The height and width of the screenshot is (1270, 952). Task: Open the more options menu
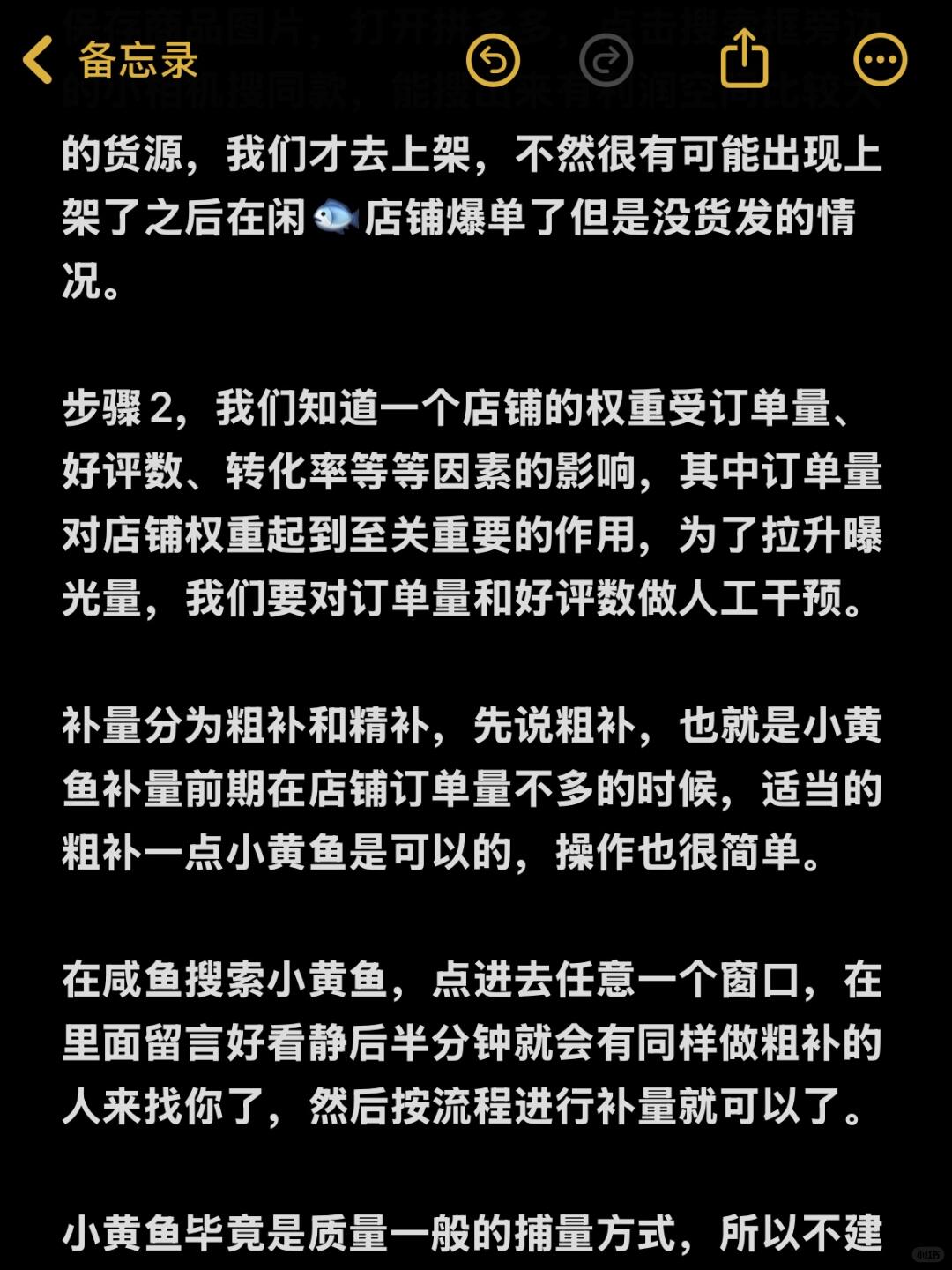pos(880,60)
